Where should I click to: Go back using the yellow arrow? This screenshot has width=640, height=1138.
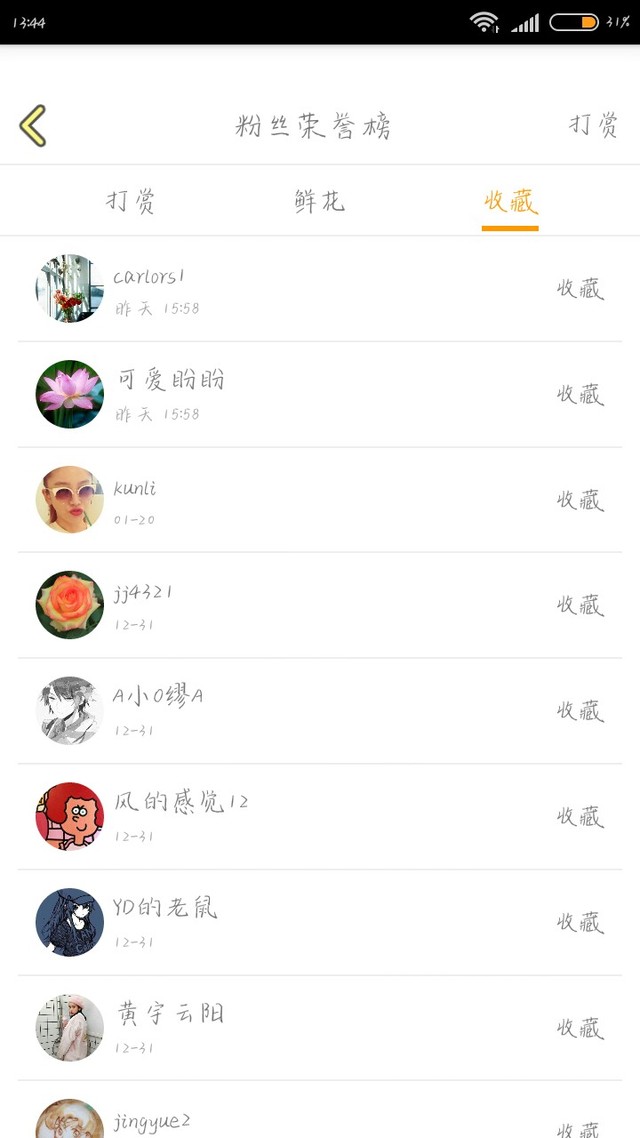(x=33, y=126)
